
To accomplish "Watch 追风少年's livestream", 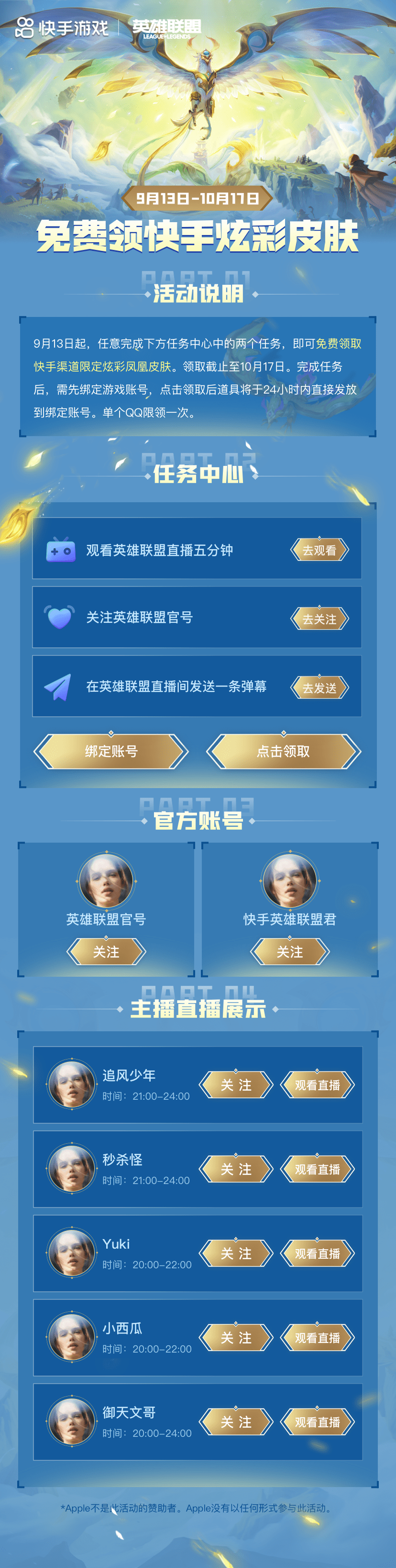I will click(x=318, y=1085).
